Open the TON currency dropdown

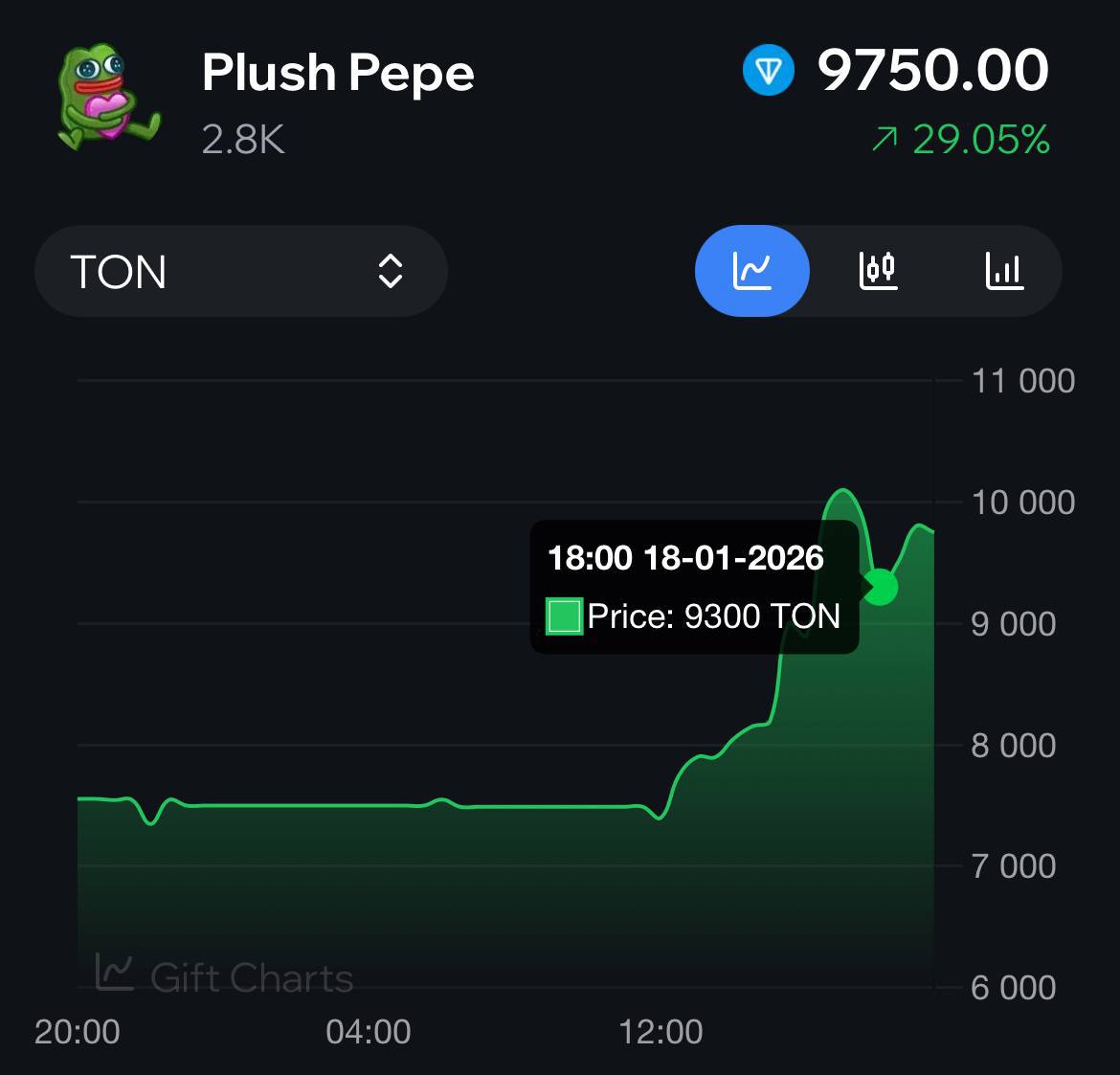point(240,272)
